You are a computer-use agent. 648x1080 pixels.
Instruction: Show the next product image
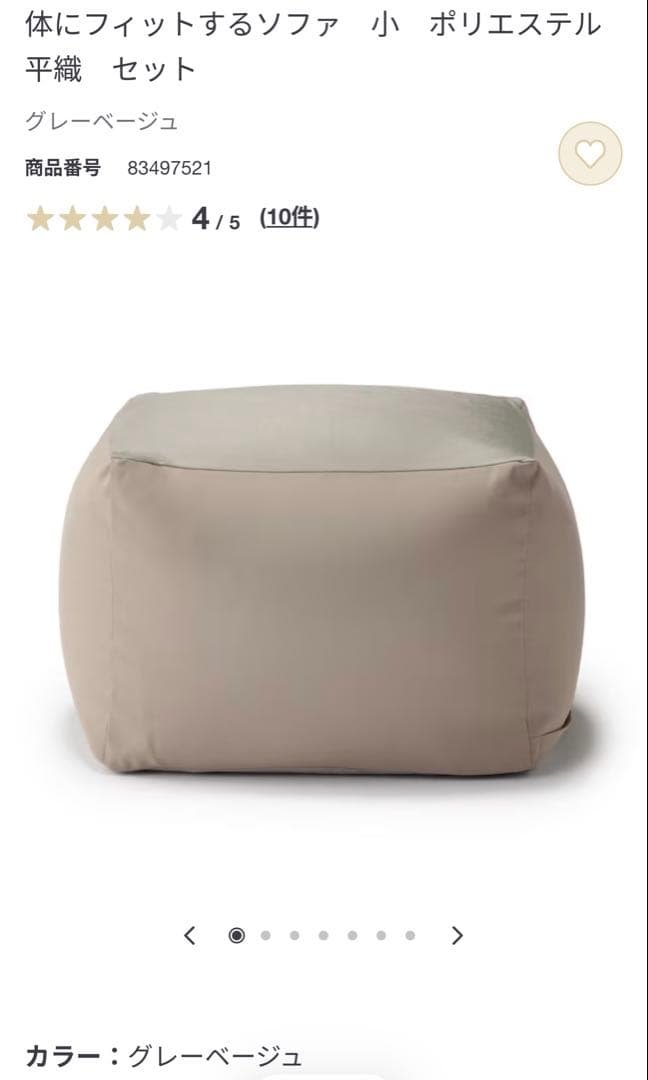457,935
